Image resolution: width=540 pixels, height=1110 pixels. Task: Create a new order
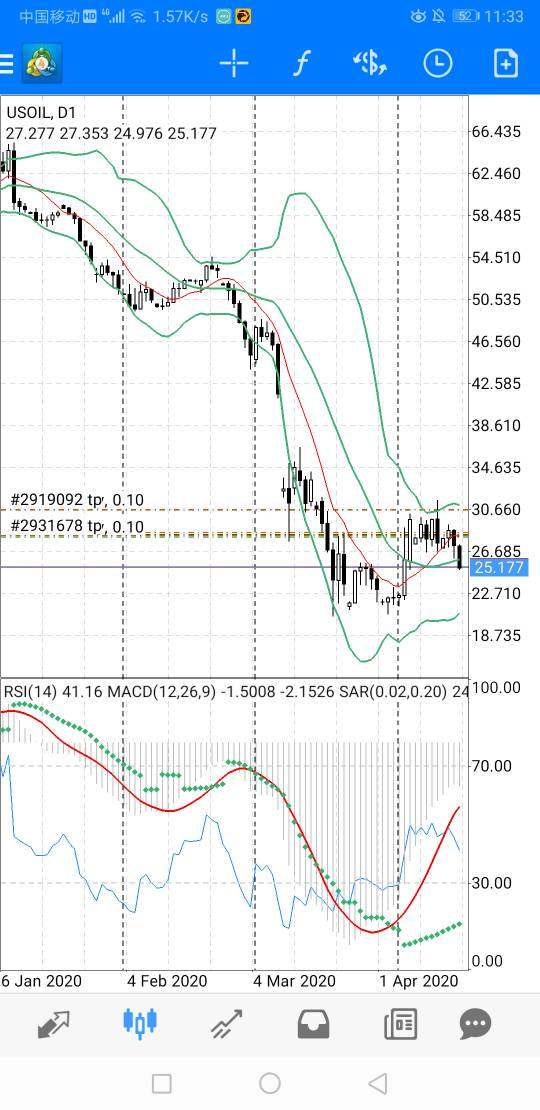pyautogui.click(x=505, y=64)
